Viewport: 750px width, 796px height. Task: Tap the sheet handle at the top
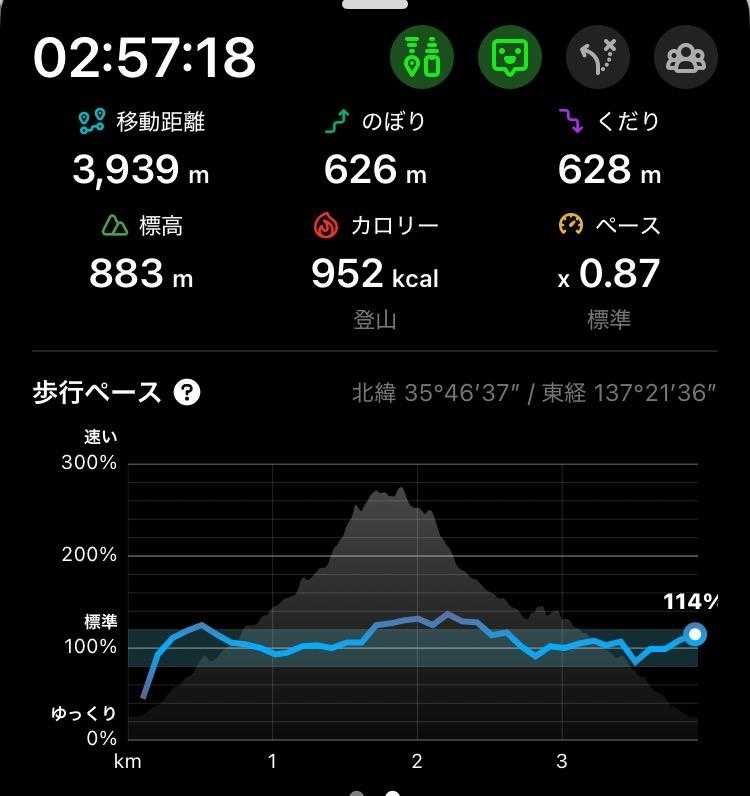(x=375, y=4)
